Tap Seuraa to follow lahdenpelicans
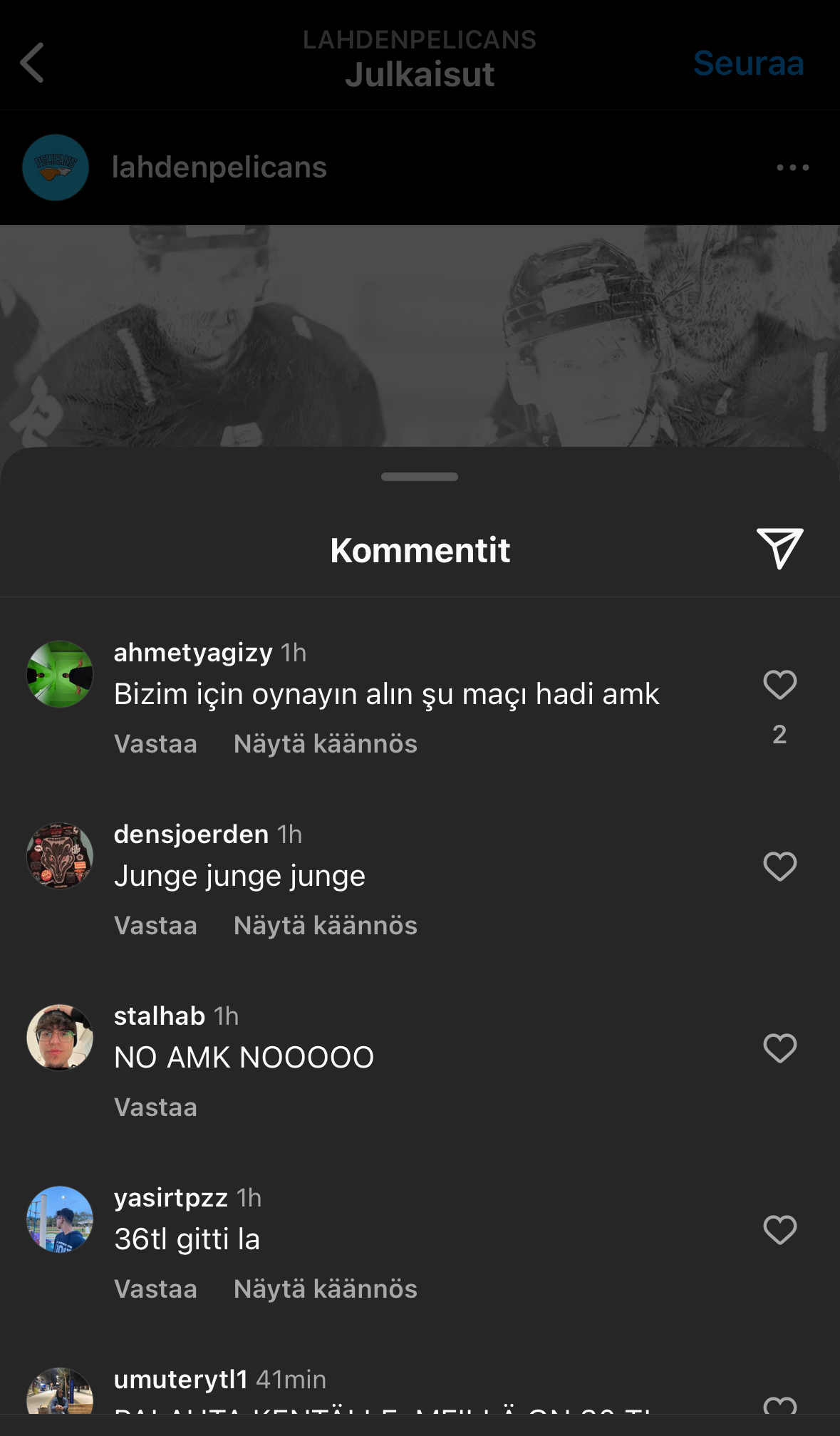Image resolution: width=840 pixels, height=1436 pixels. click(748, 63)
